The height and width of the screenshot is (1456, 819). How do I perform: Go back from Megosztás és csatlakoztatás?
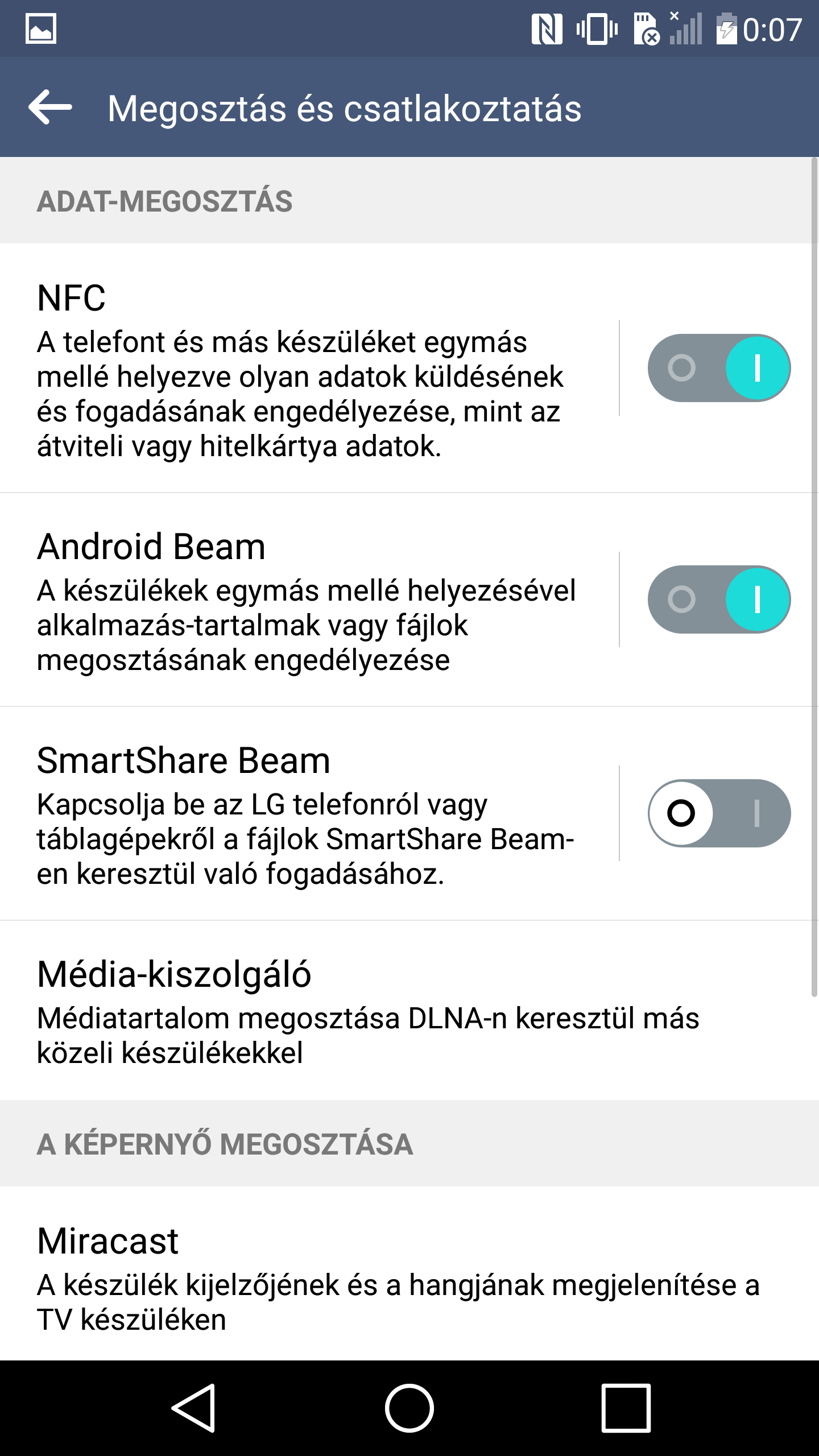(50, 107)
